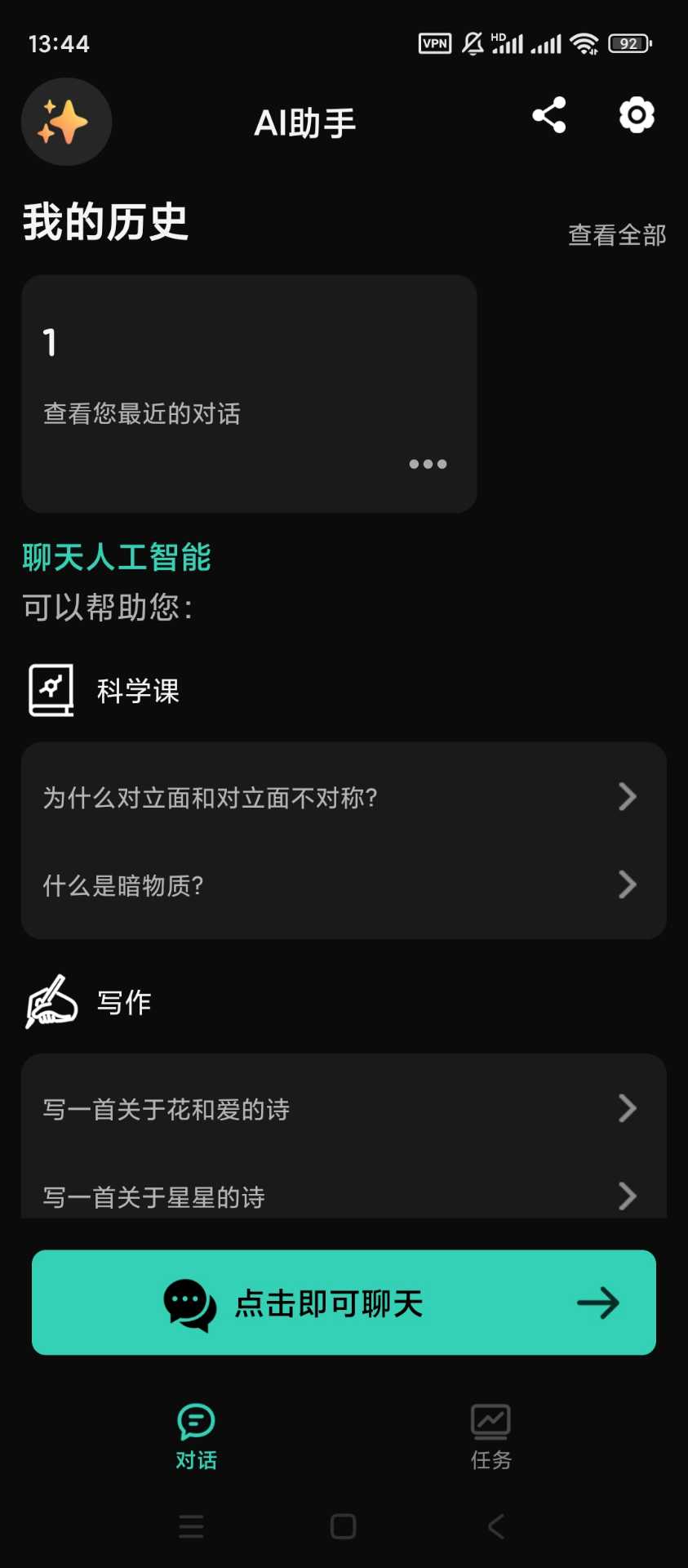This screenshot has height=1568, width=688.
Task: Ask 为什么对立面和对立面不对称?
Action: pos(344,797)
